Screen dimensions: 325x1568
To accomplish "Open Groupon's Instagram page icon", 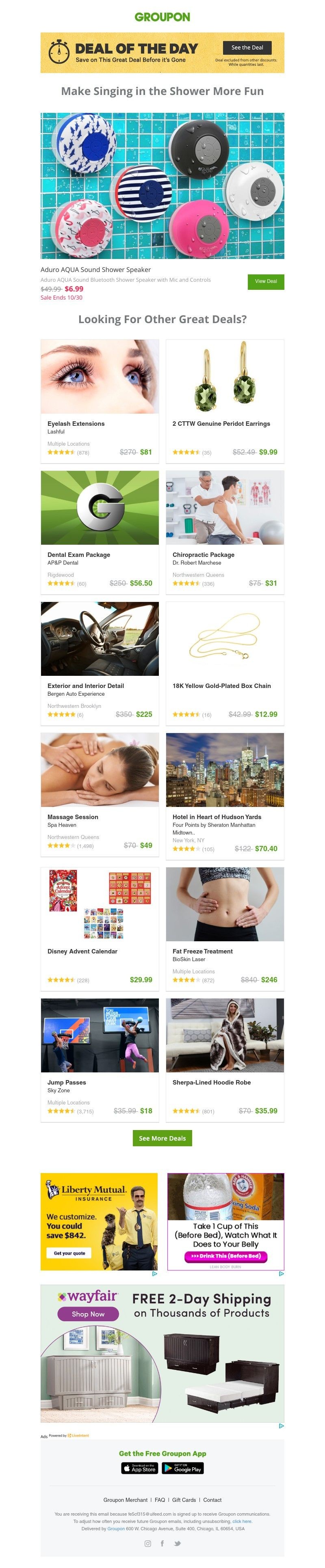I will pyautogui.click(x=147, y=1543).
